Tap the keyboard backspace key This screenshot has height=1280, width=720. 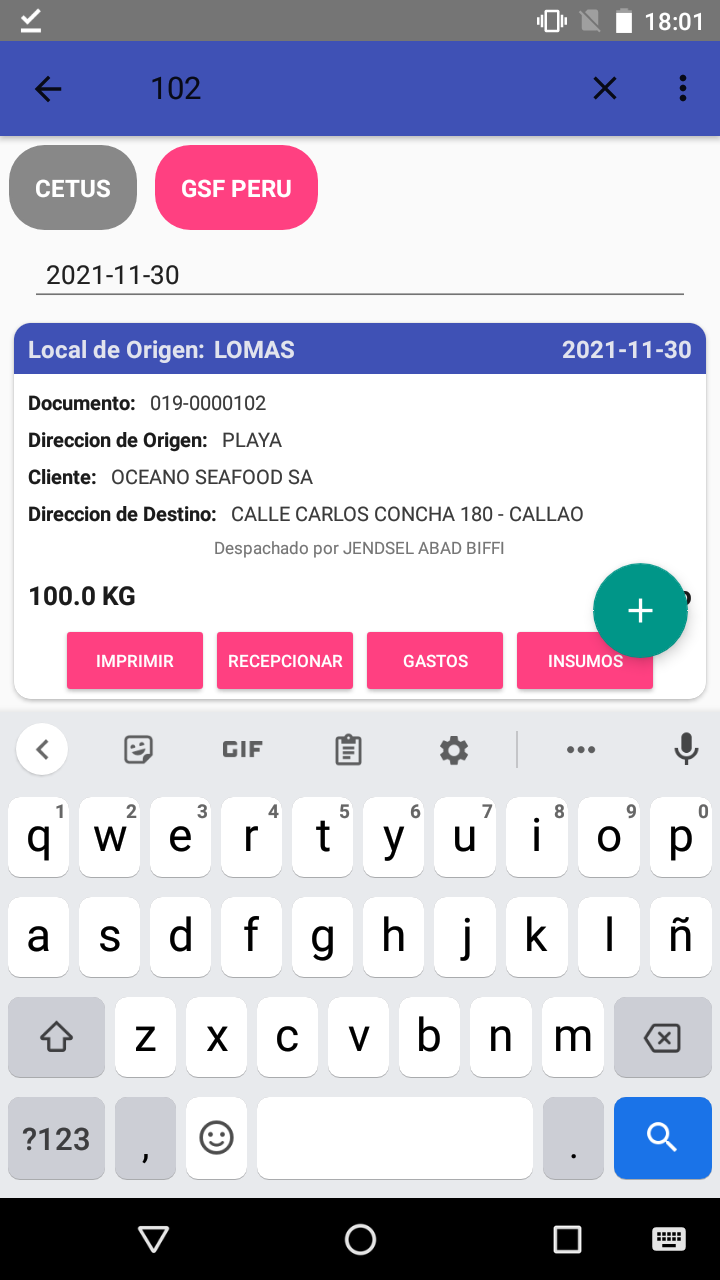click(662, 1039)
